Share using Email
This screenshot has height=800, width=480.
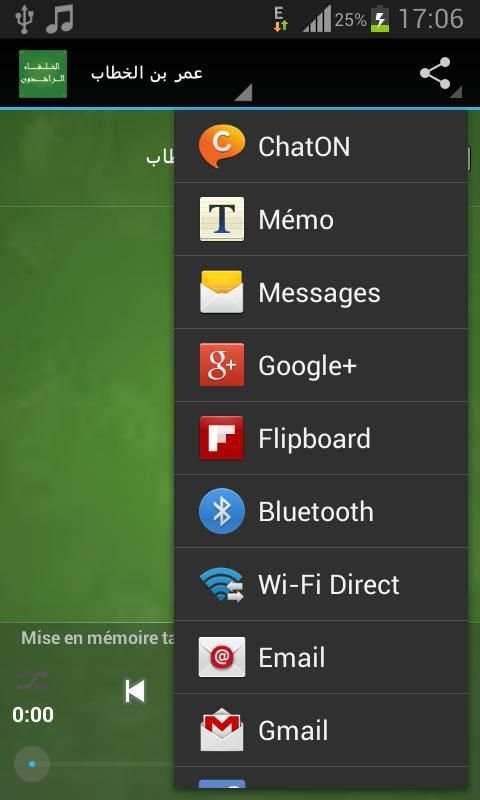click(321, 657)
